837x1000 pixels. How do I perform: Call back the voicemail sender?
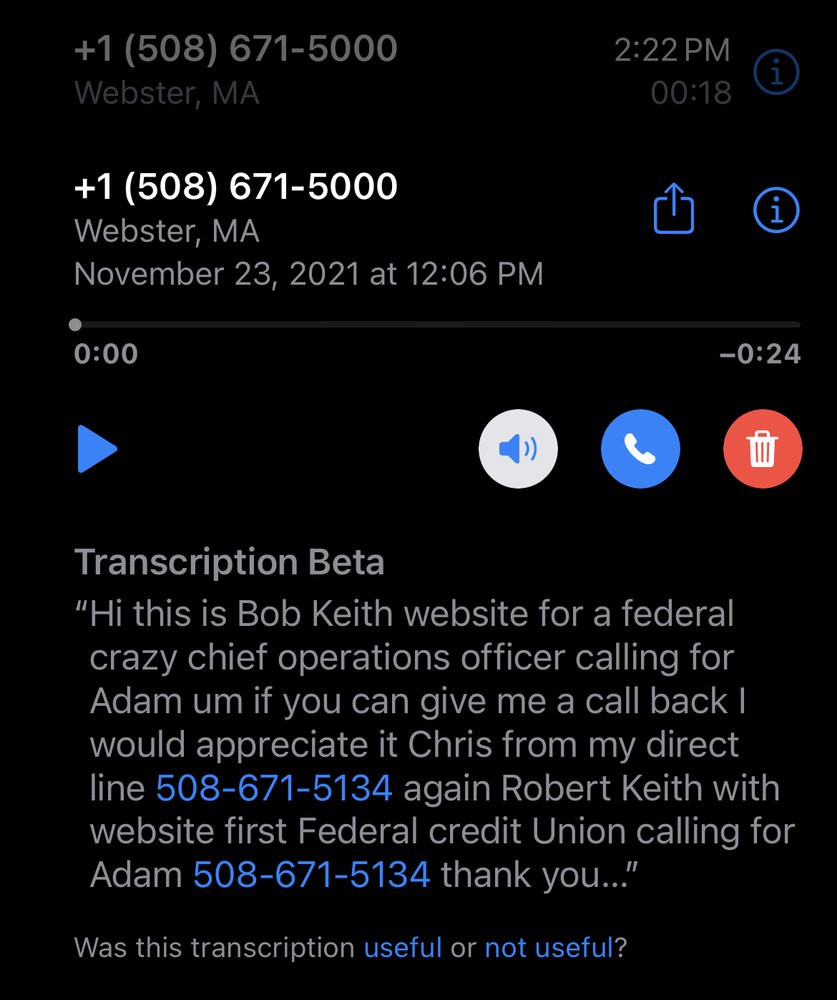[x=640, y=450]
